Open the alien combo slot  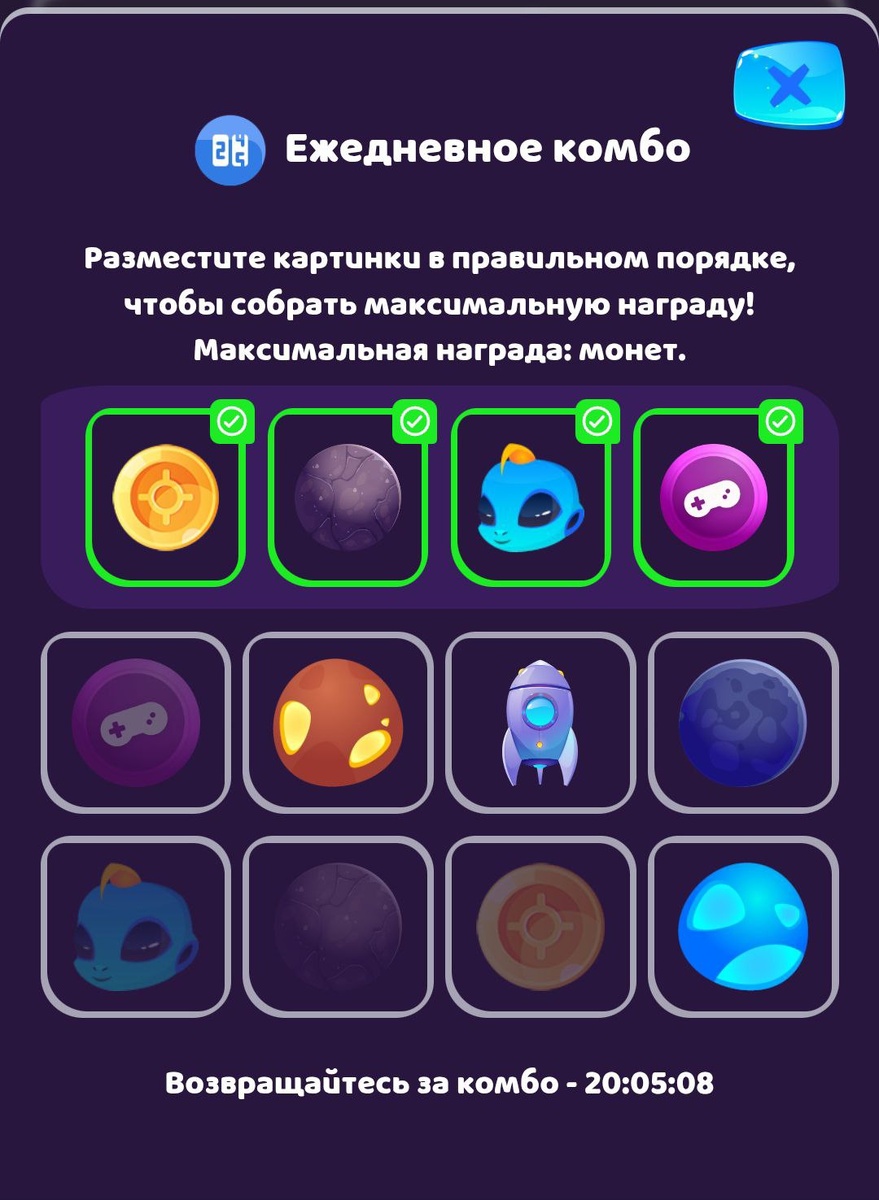pyautogui.click(x=528, y=497)
